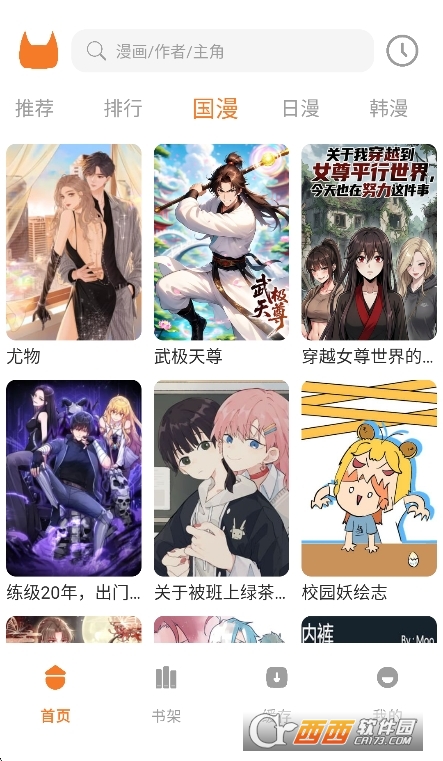
Task: Open the 漫画/作者/主角 search box
Action: point(222,50)
